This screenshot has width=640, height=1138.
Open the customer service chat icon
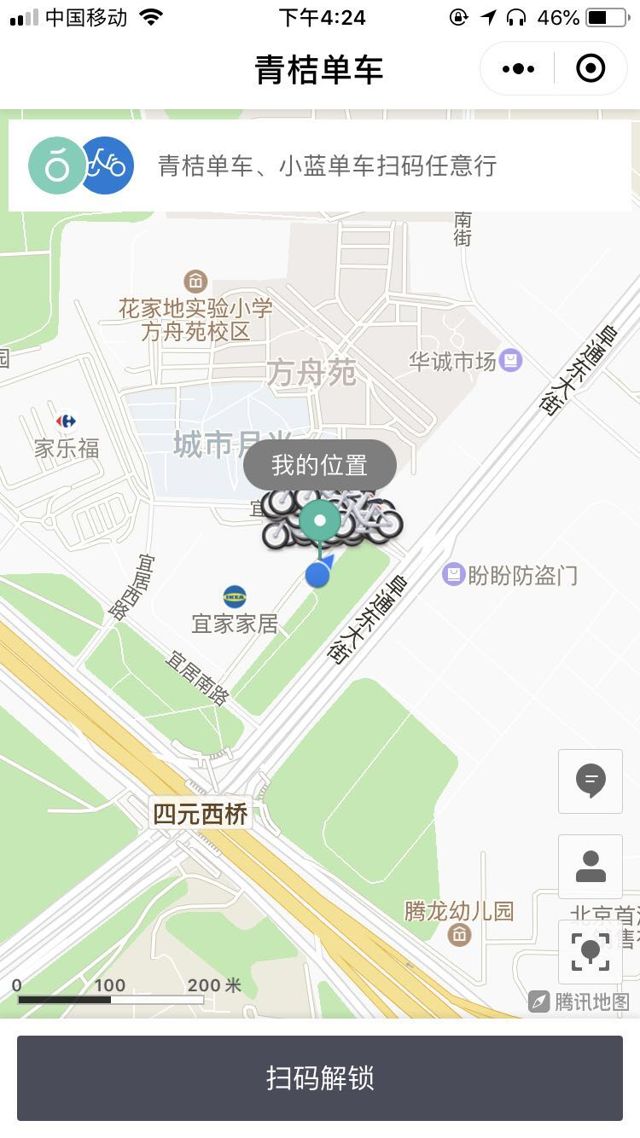[590, 781]
